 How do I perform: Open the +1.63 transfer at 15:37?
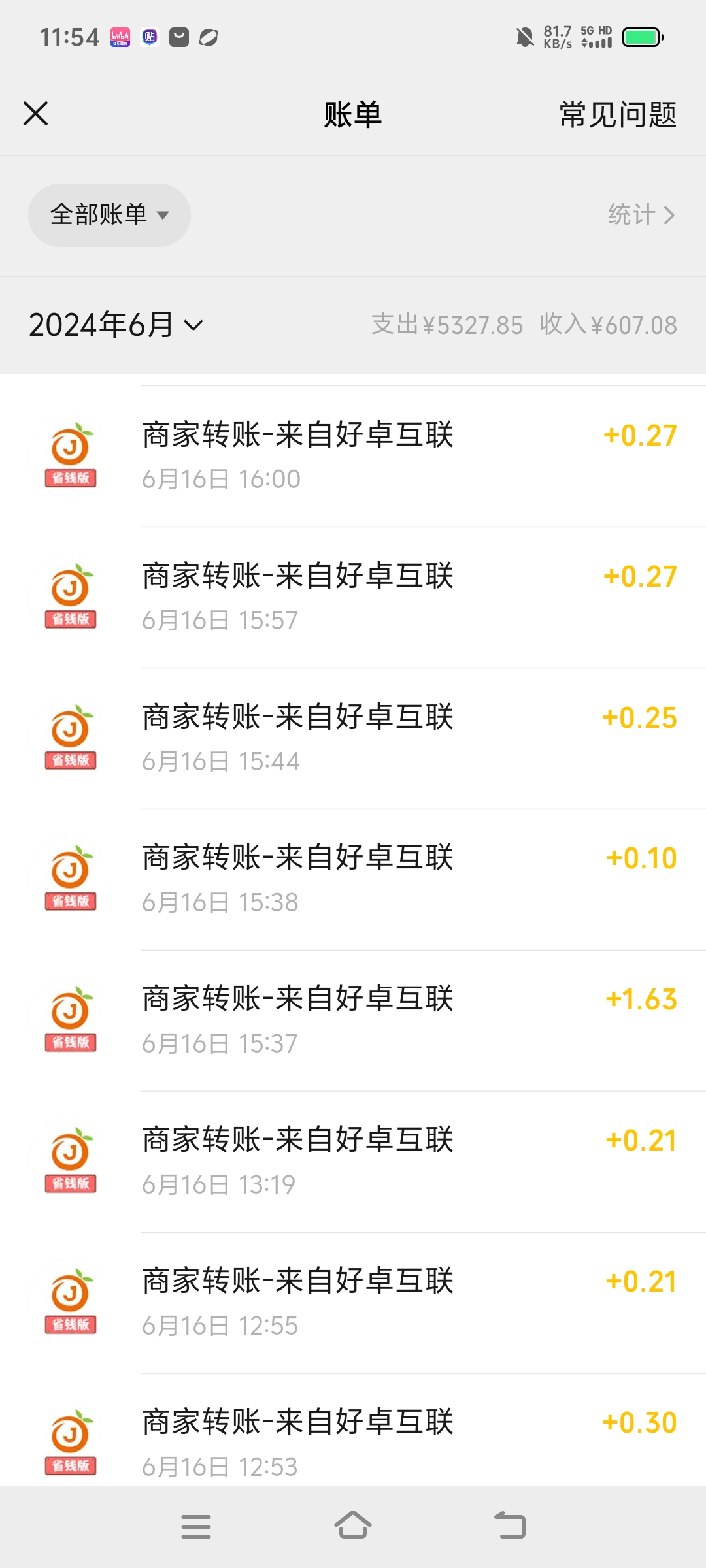tap(353, 1021)
